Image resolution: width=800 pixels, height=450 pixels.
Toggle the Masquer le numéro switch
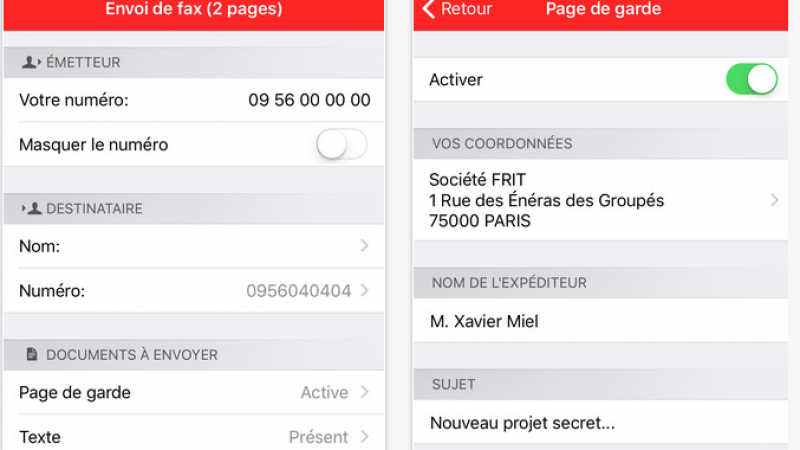[341, 145]
